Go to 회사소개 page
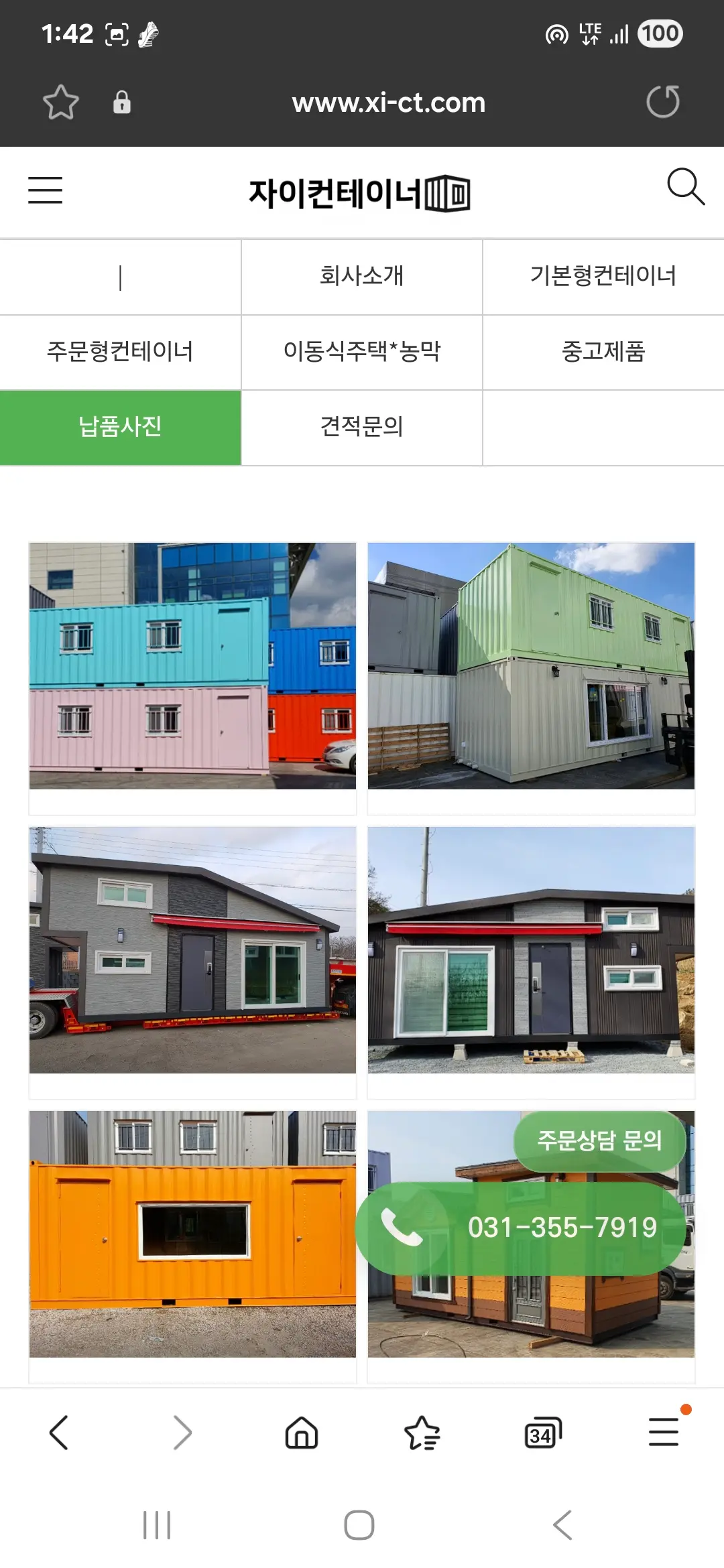 pos(362,276)
